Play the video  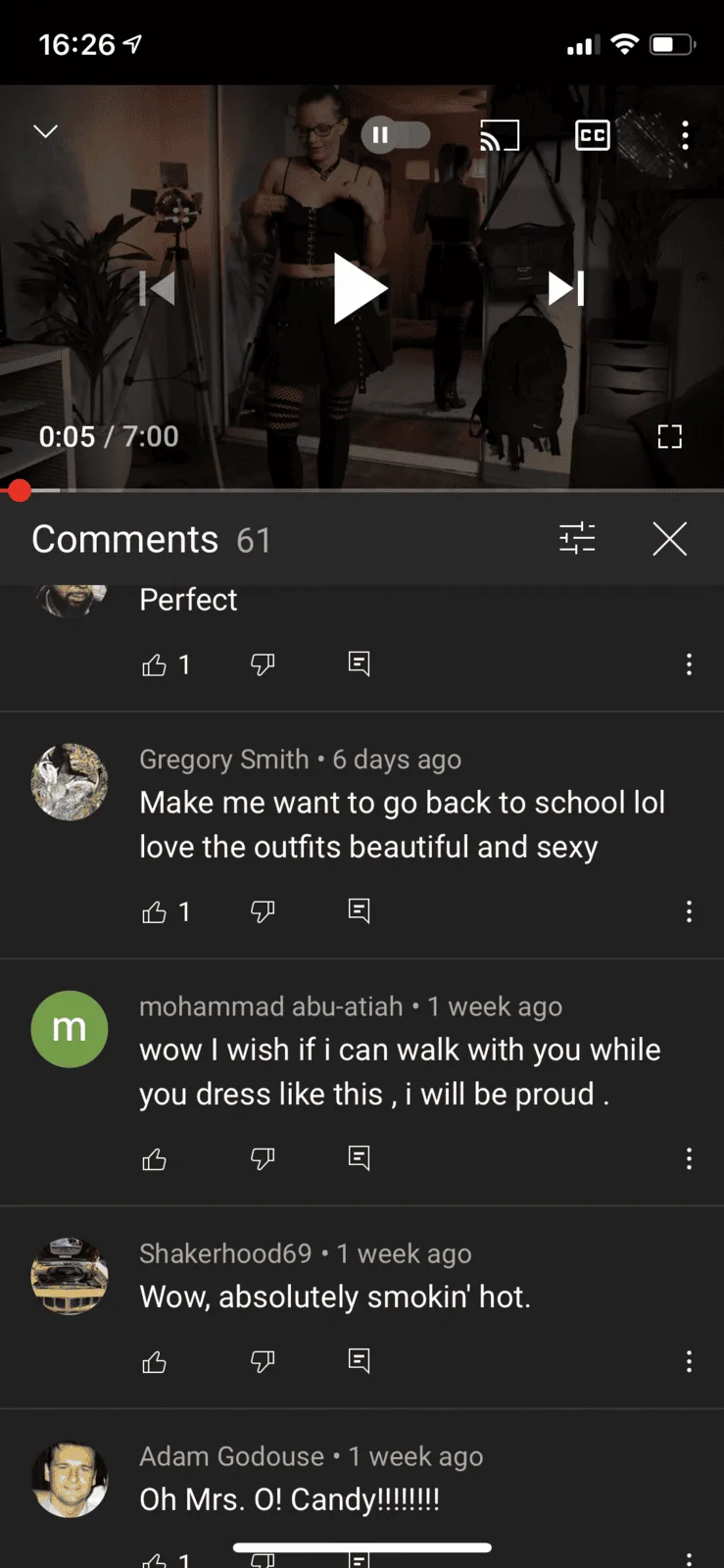click(x=360, y=288)
